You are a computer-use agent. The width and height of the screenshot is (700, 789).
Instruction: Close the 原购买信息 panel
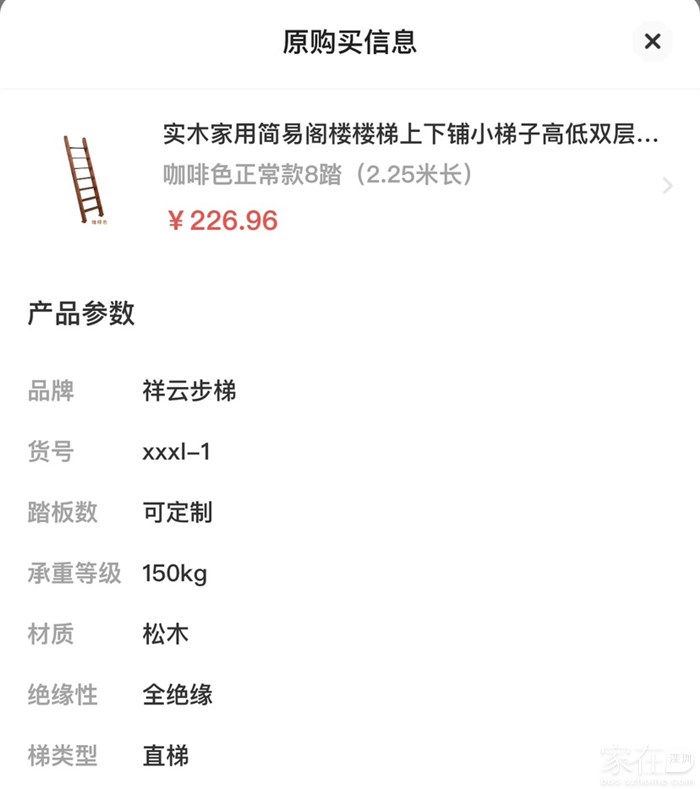652,41
